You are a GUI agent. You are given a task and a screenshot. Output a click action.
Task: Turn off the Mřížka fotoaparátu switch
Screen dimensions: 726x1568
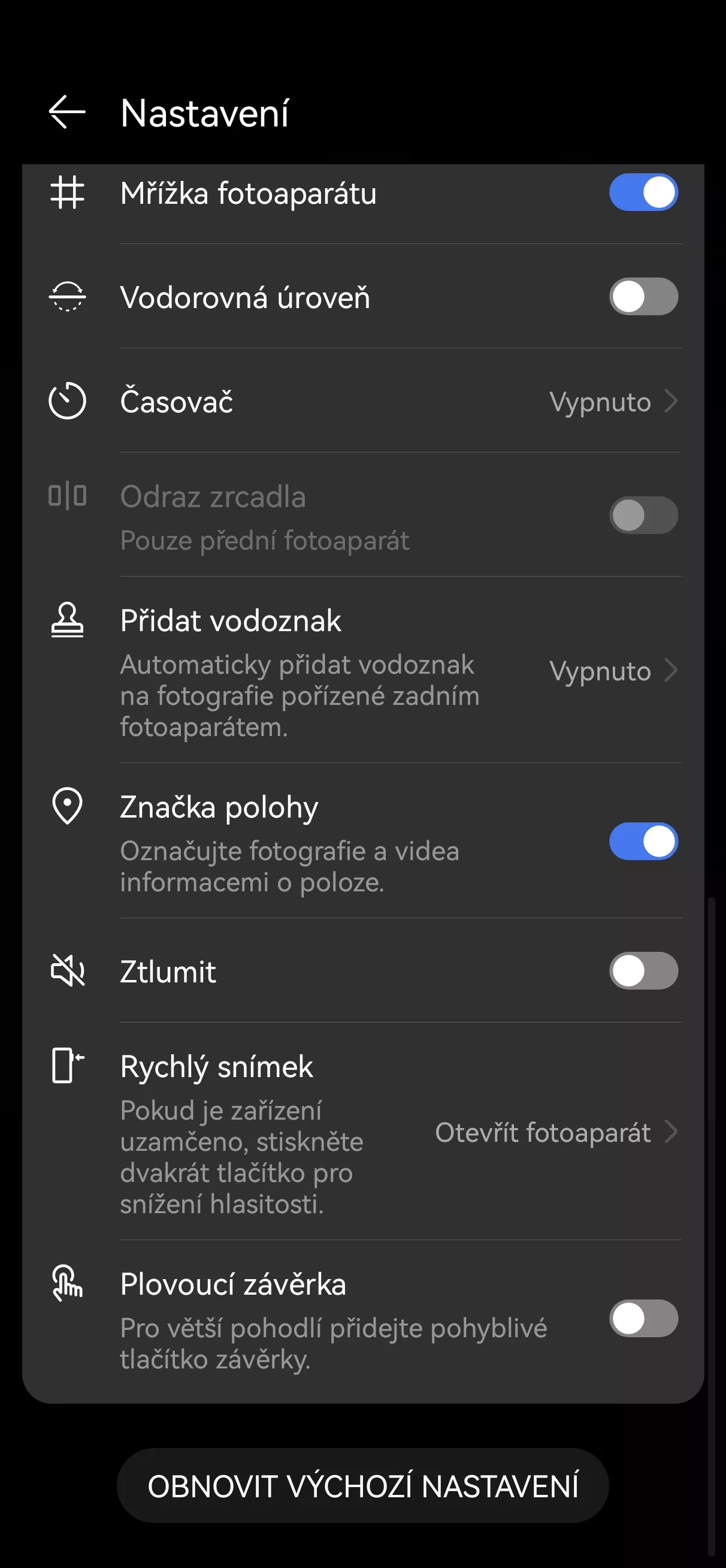(x=643, y=192)
